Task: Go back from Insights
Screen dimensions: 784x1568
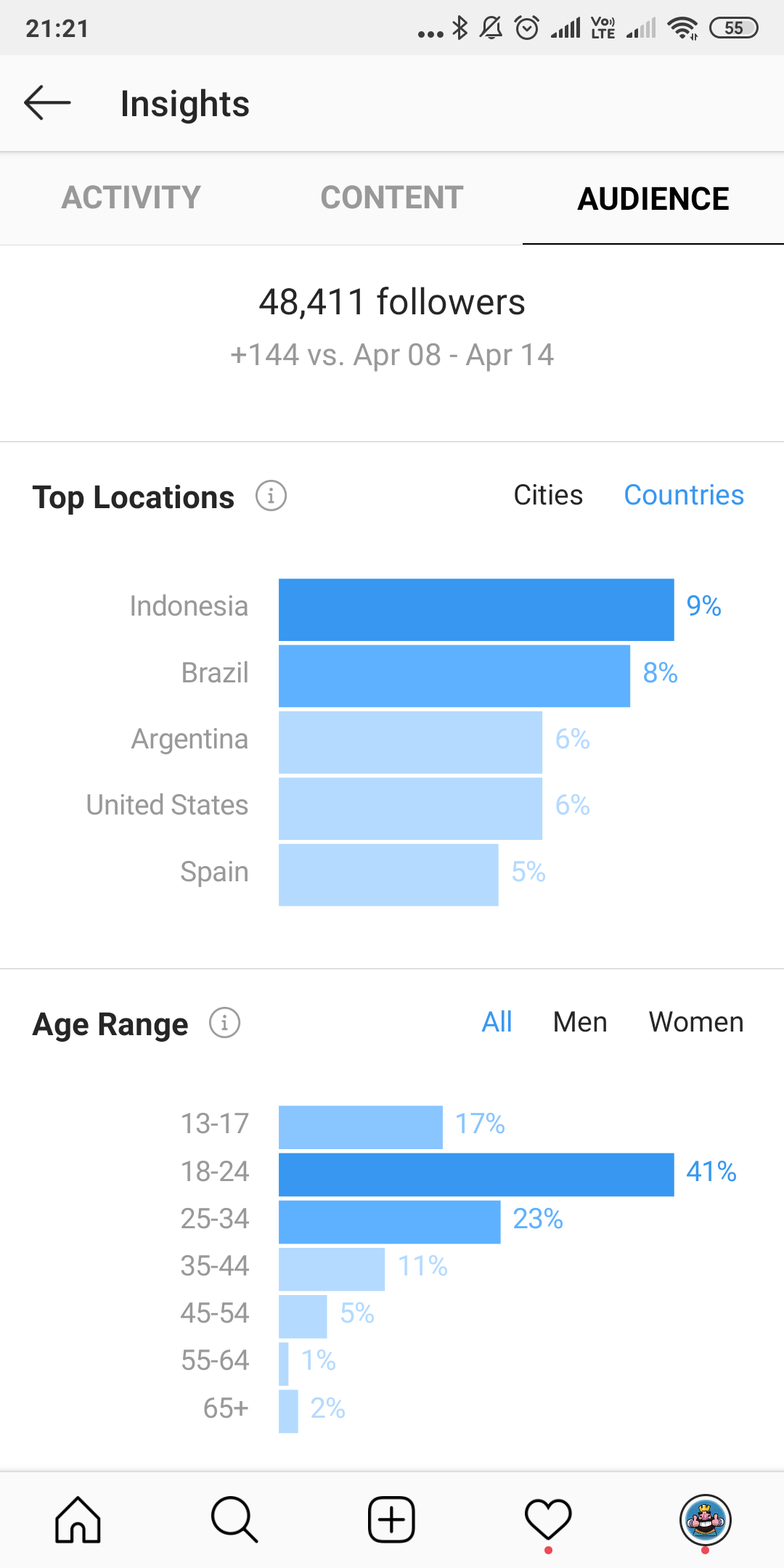Action: coord(47,102)
